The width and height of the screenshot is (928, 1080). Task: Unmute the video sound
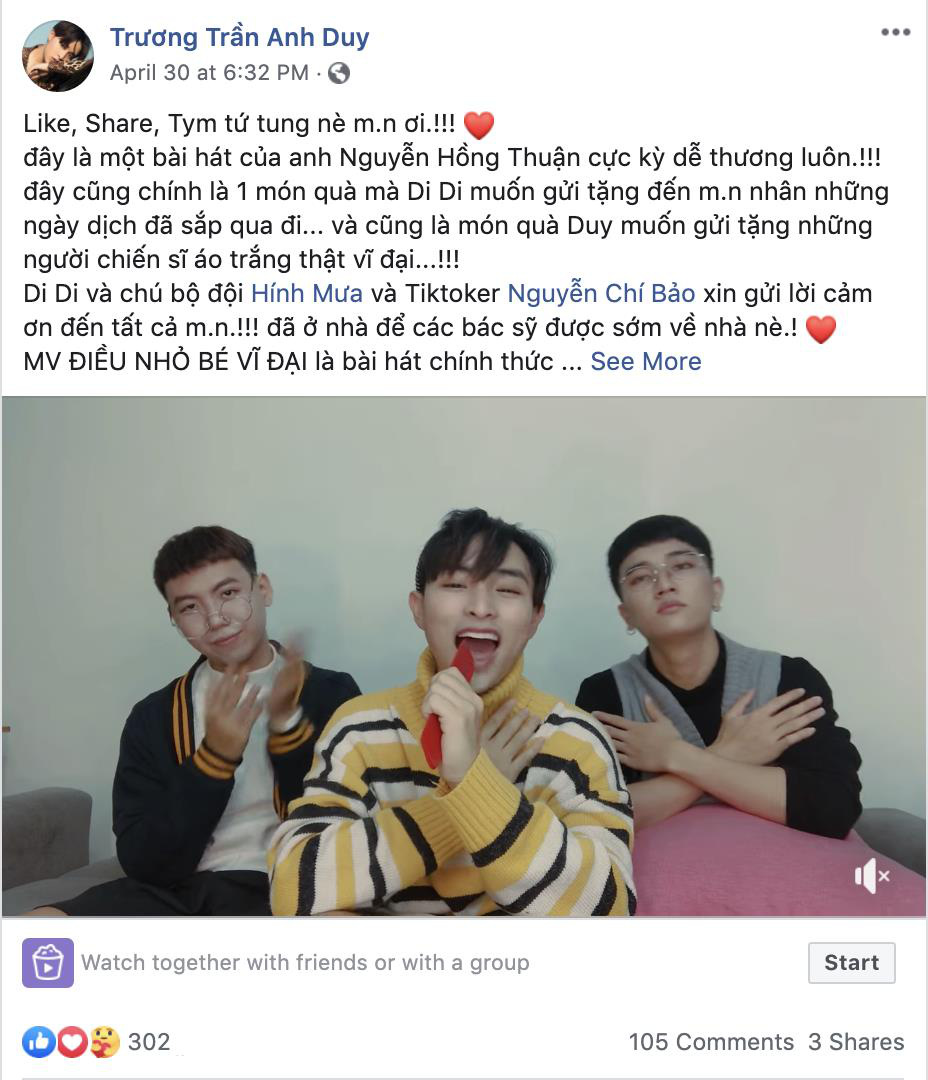[x=871, y=877]
